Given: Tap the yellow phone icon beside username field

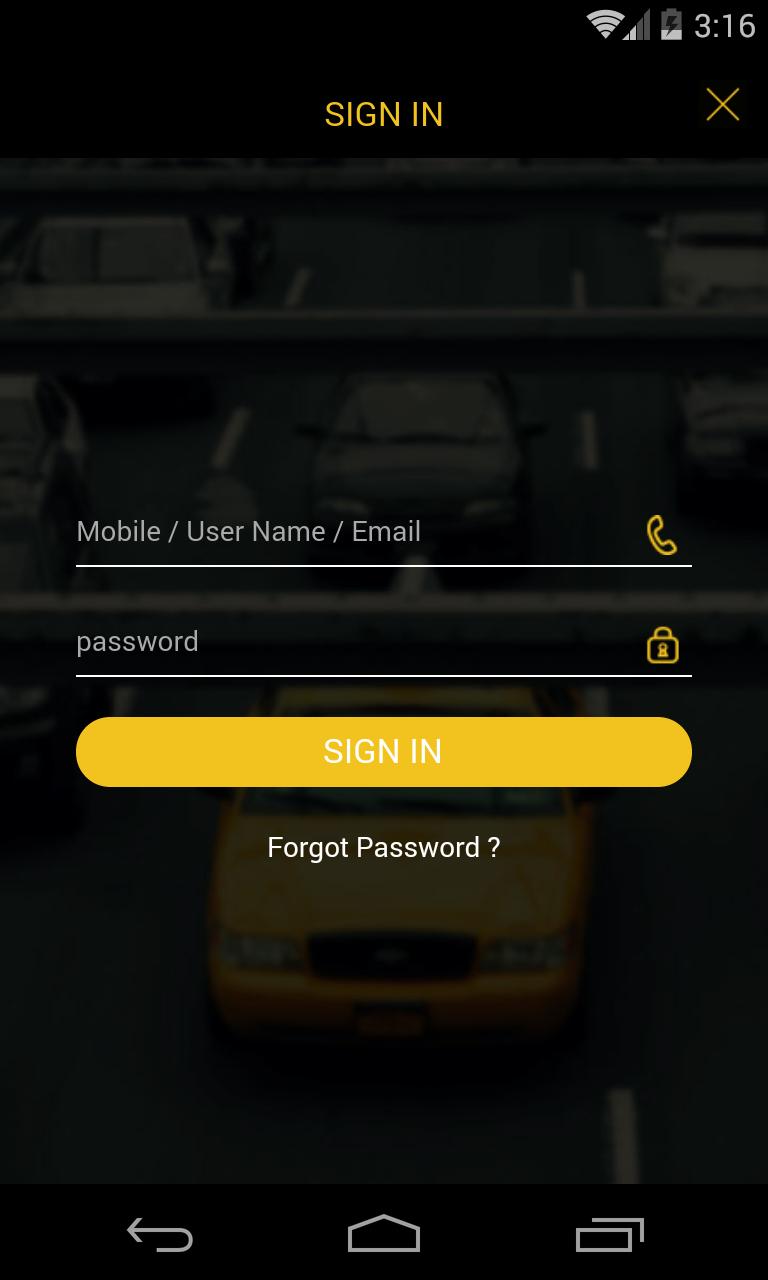Looking at the screenshot, I should 662,537.
